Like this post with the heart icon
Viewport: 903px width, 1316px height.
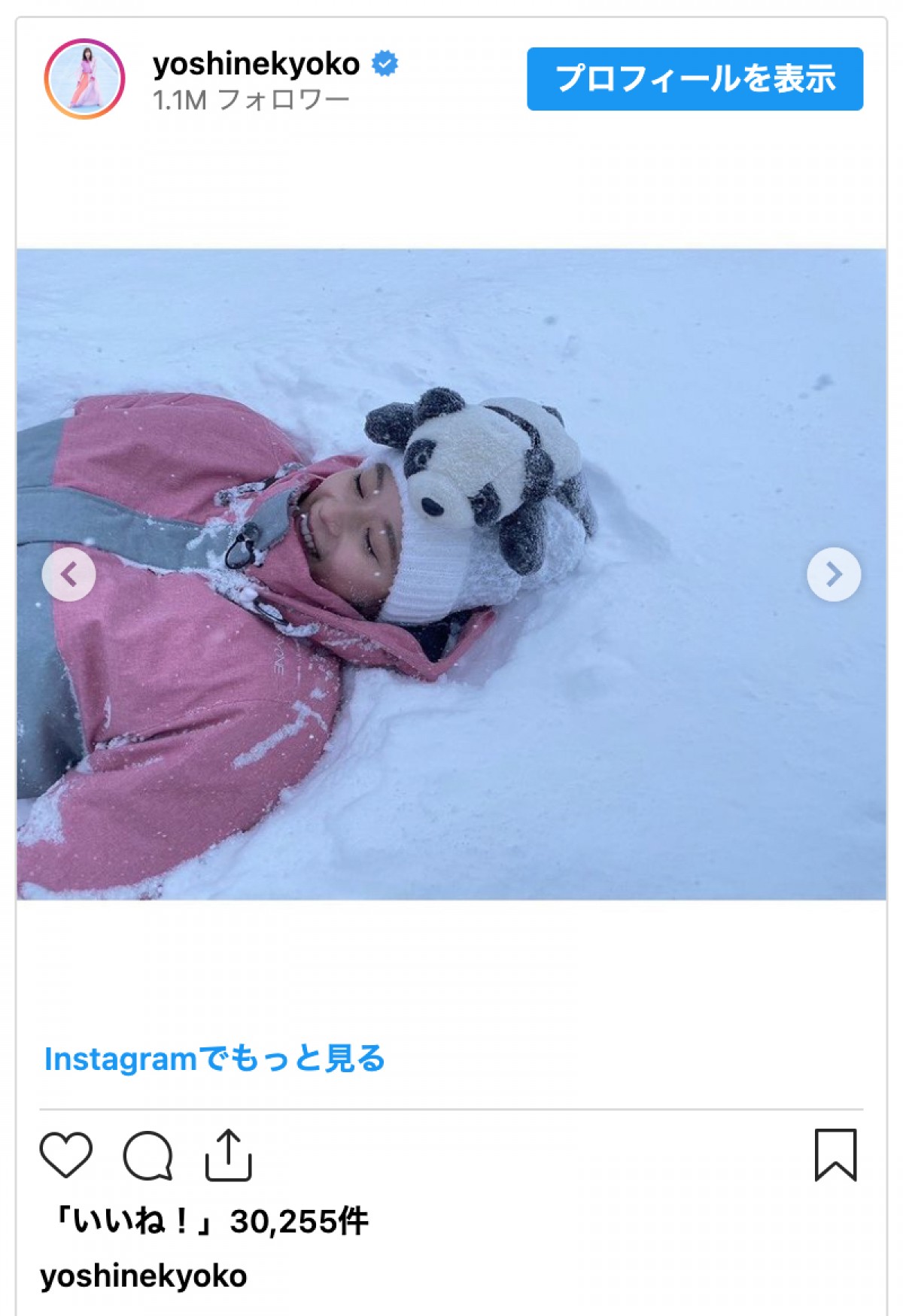point(66,1155)
